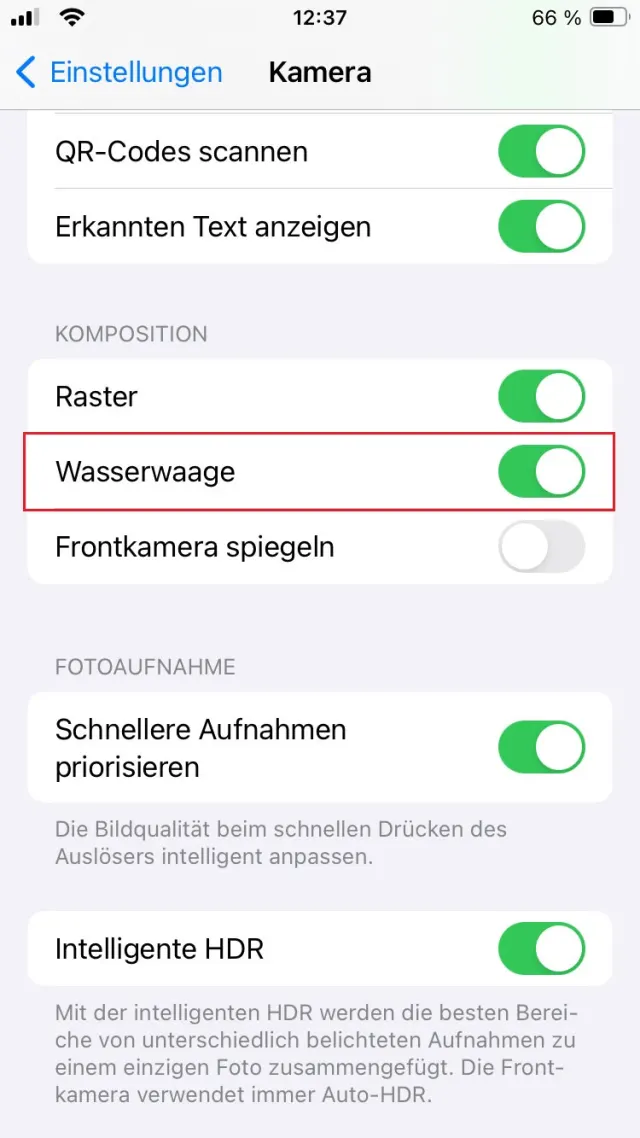Disable Intelligente HDR
This screenshot has width=640, height=1138.
click(x=541, y=948)
